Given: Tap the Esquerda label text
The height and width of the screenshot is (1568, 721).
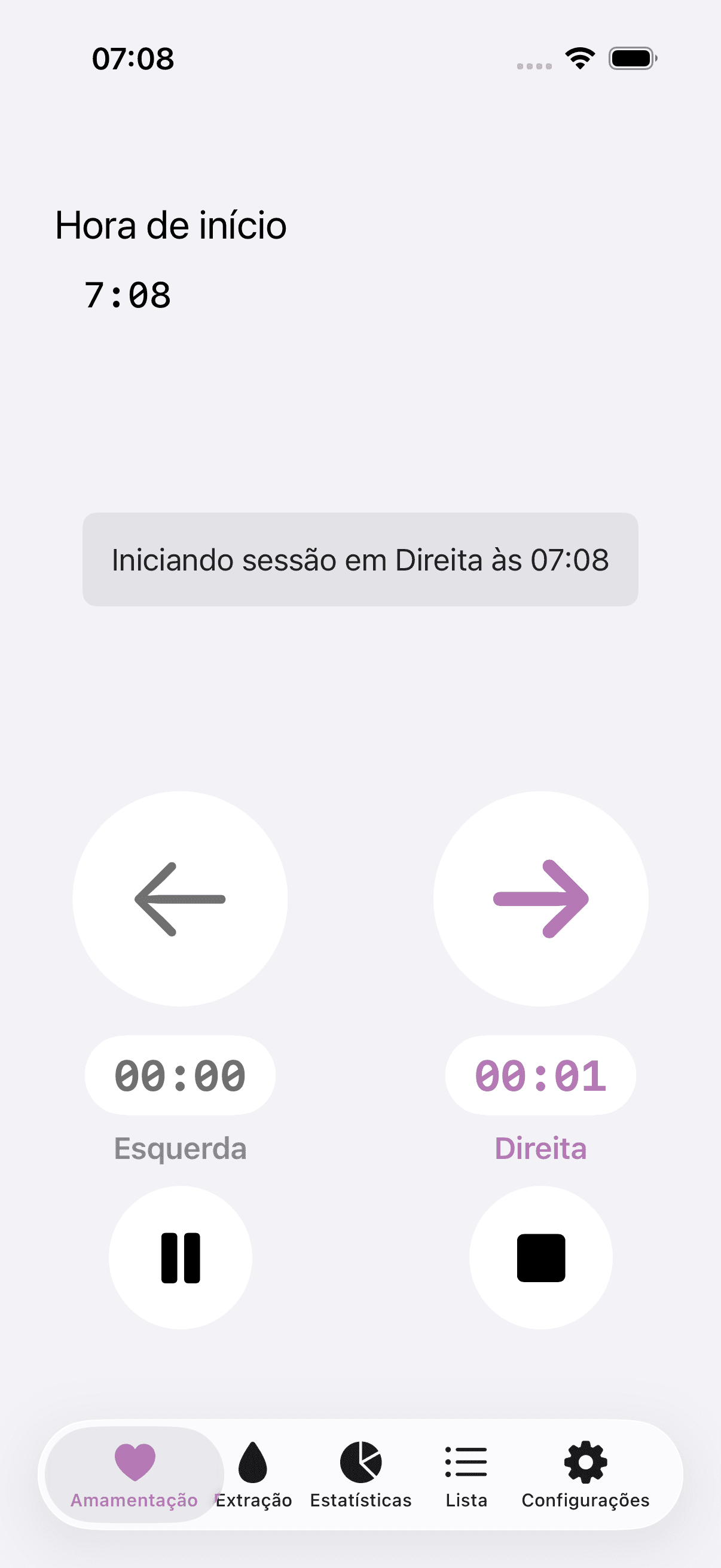Looking at the screenshot, I should click(180, 1149).
